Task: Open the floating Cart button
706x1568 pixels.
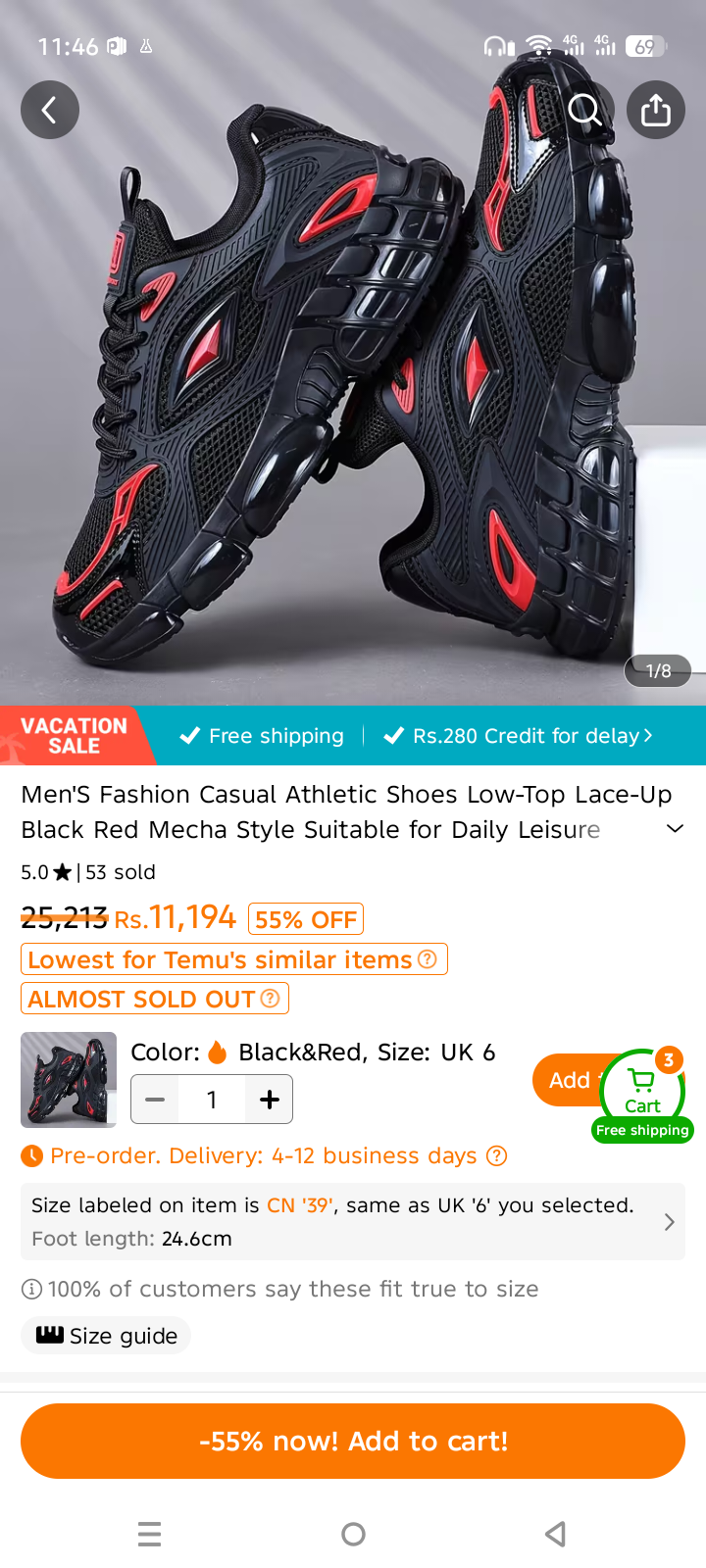Action: tap(643, 1094)
